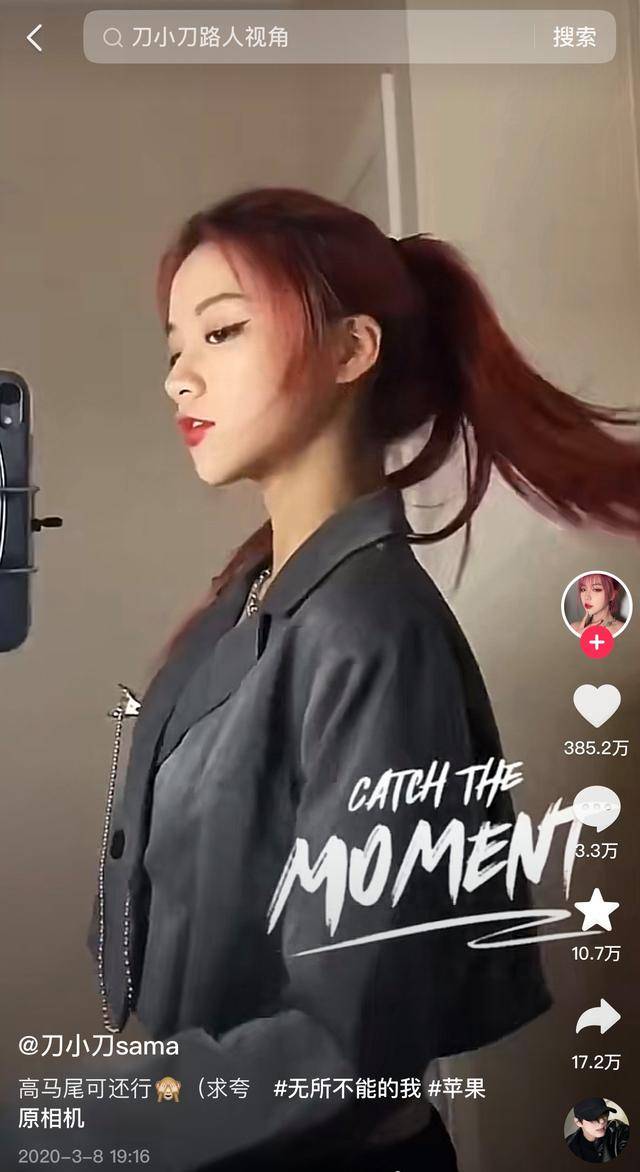
Task: Go back with the arrow icon
Action: tap(35, 38)
